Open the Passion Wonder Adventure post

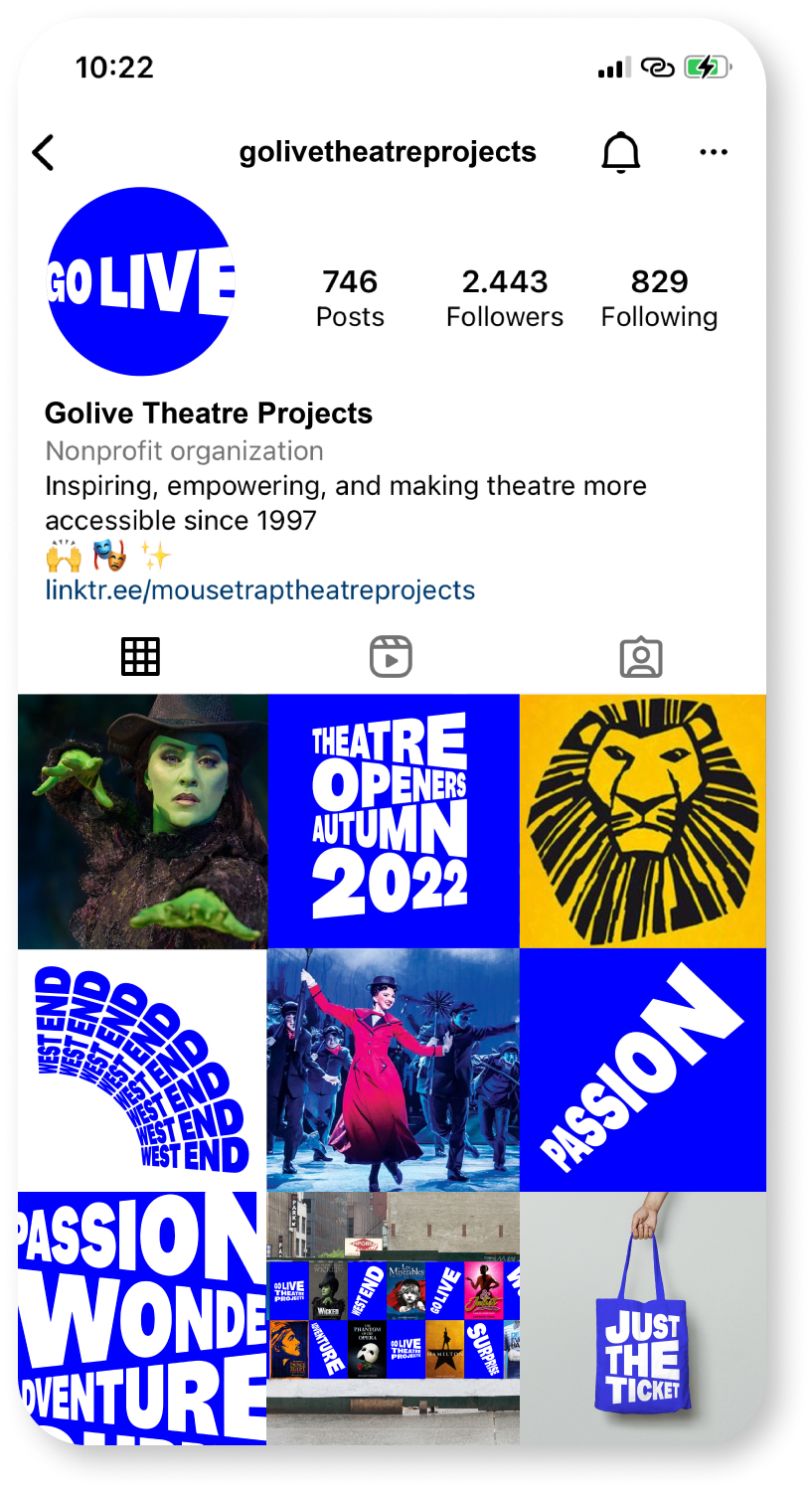(x=142, y=1317)
